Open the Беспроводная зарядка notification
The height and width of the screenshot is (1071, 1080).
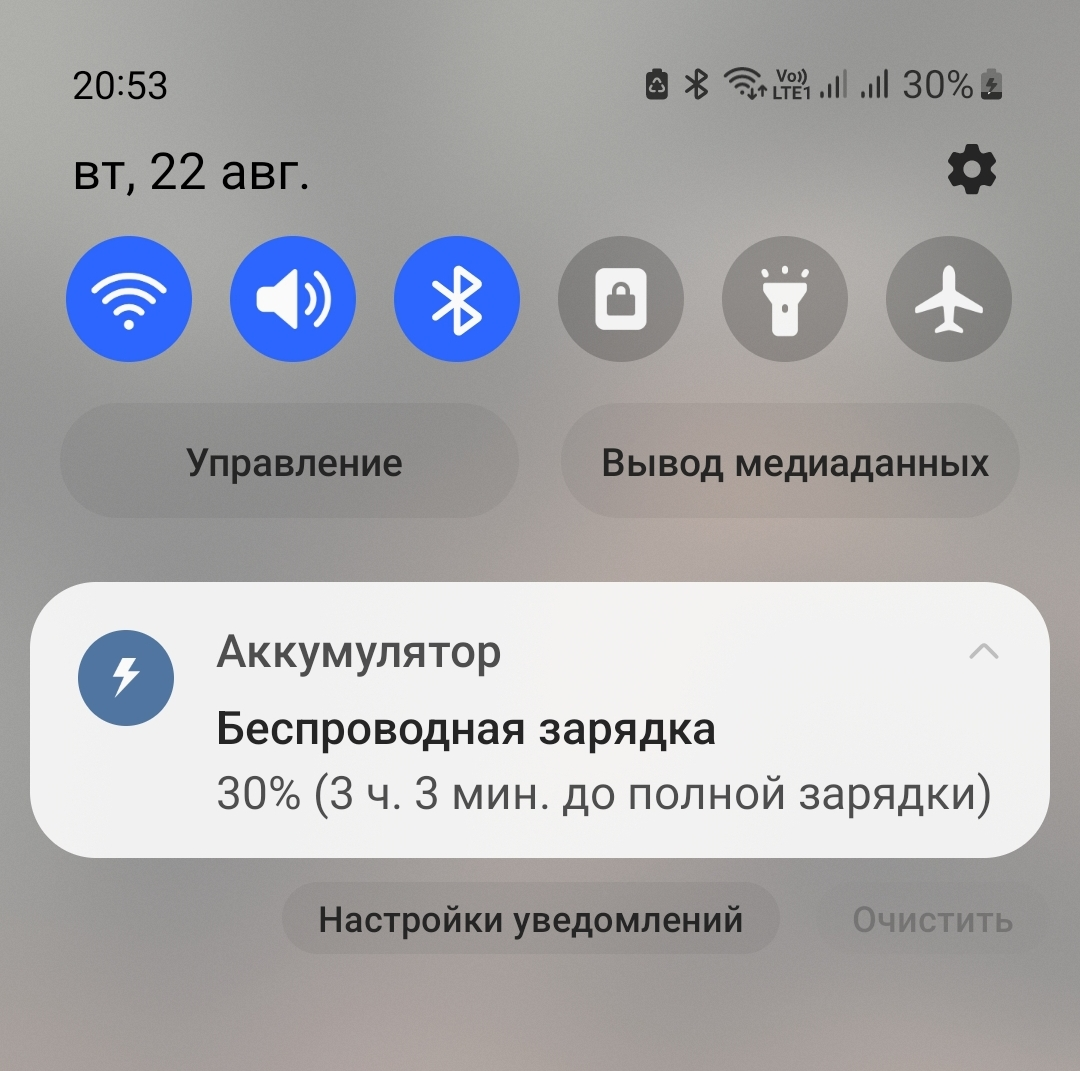[x=540, y=720]
